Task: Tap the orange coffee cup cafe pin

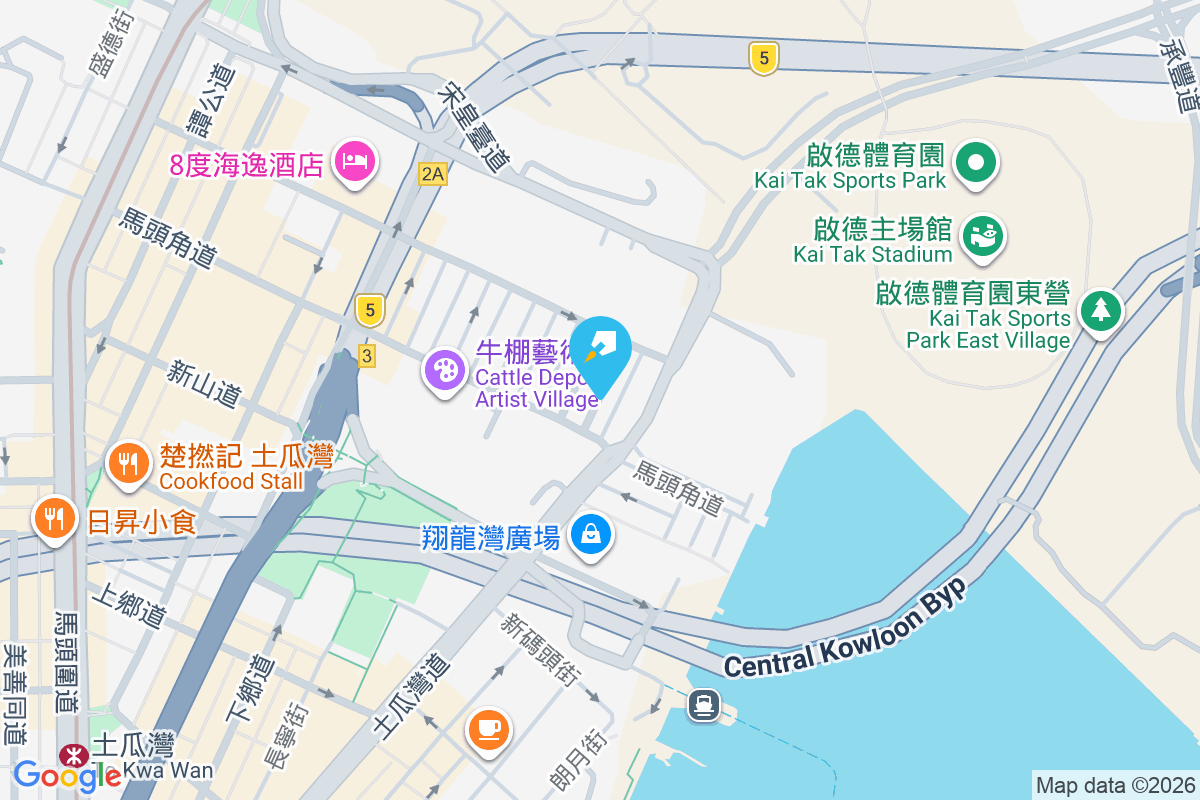Action: pyautogui.click(x=488, y=729)
